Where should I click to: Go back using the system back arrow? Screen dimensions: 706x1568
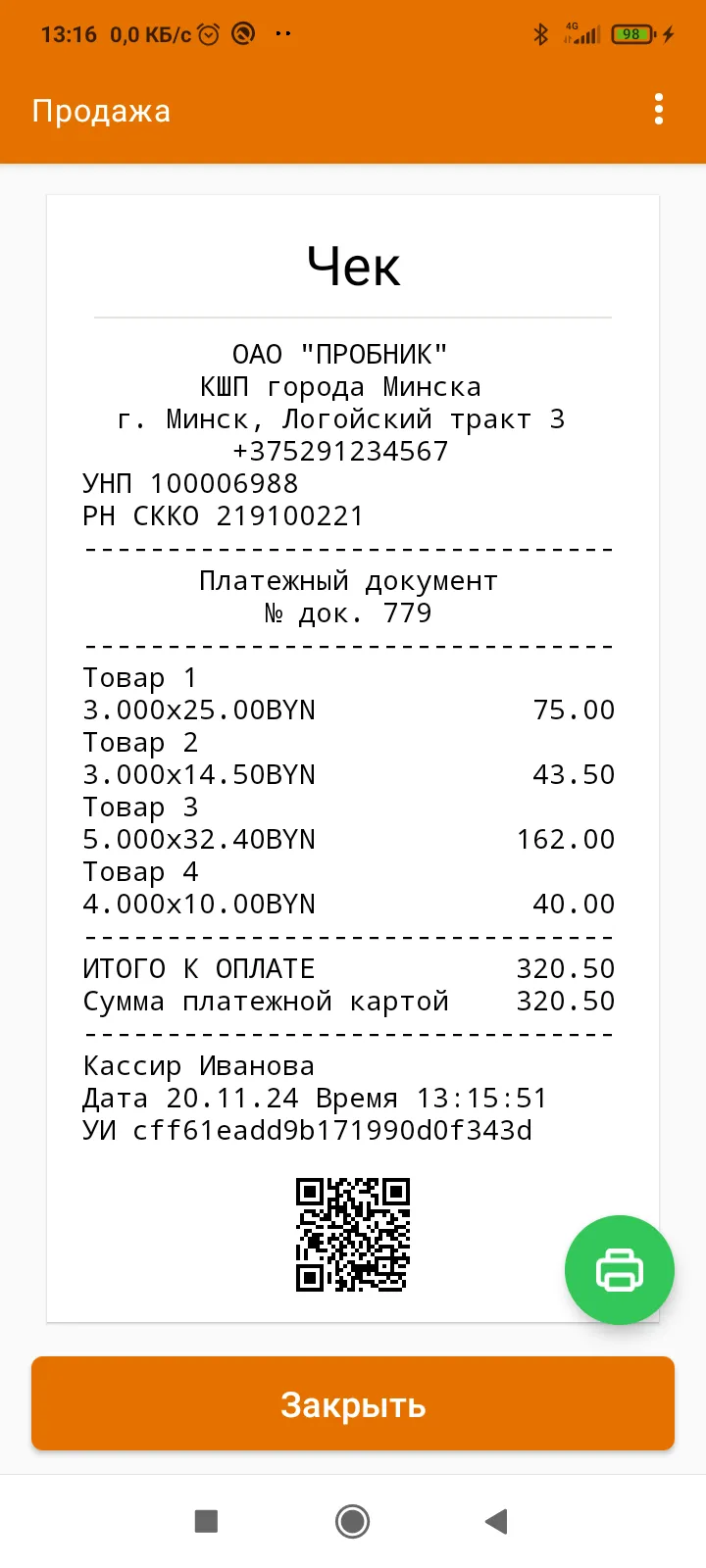coord(496,1521)
